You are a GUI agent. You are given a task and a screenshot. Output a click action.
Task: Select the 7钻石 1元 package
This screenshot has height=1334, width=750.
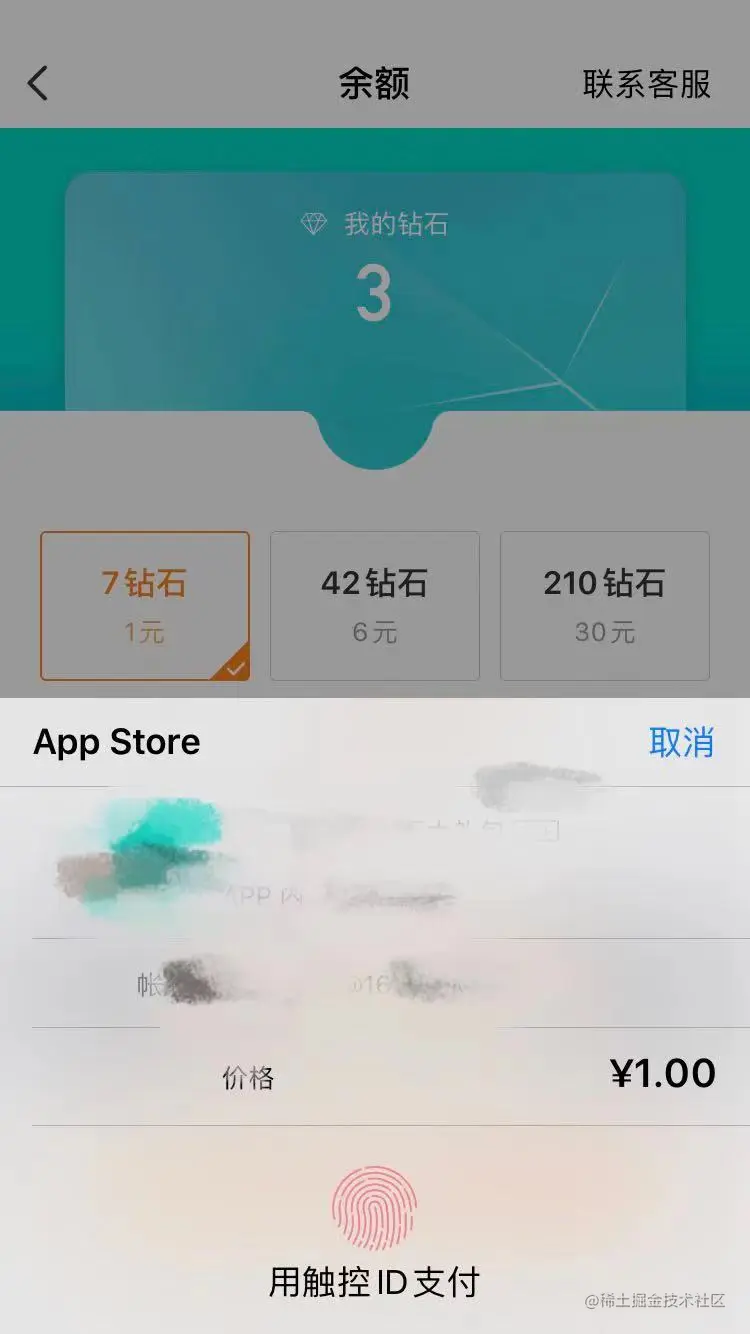pos(145,605)
